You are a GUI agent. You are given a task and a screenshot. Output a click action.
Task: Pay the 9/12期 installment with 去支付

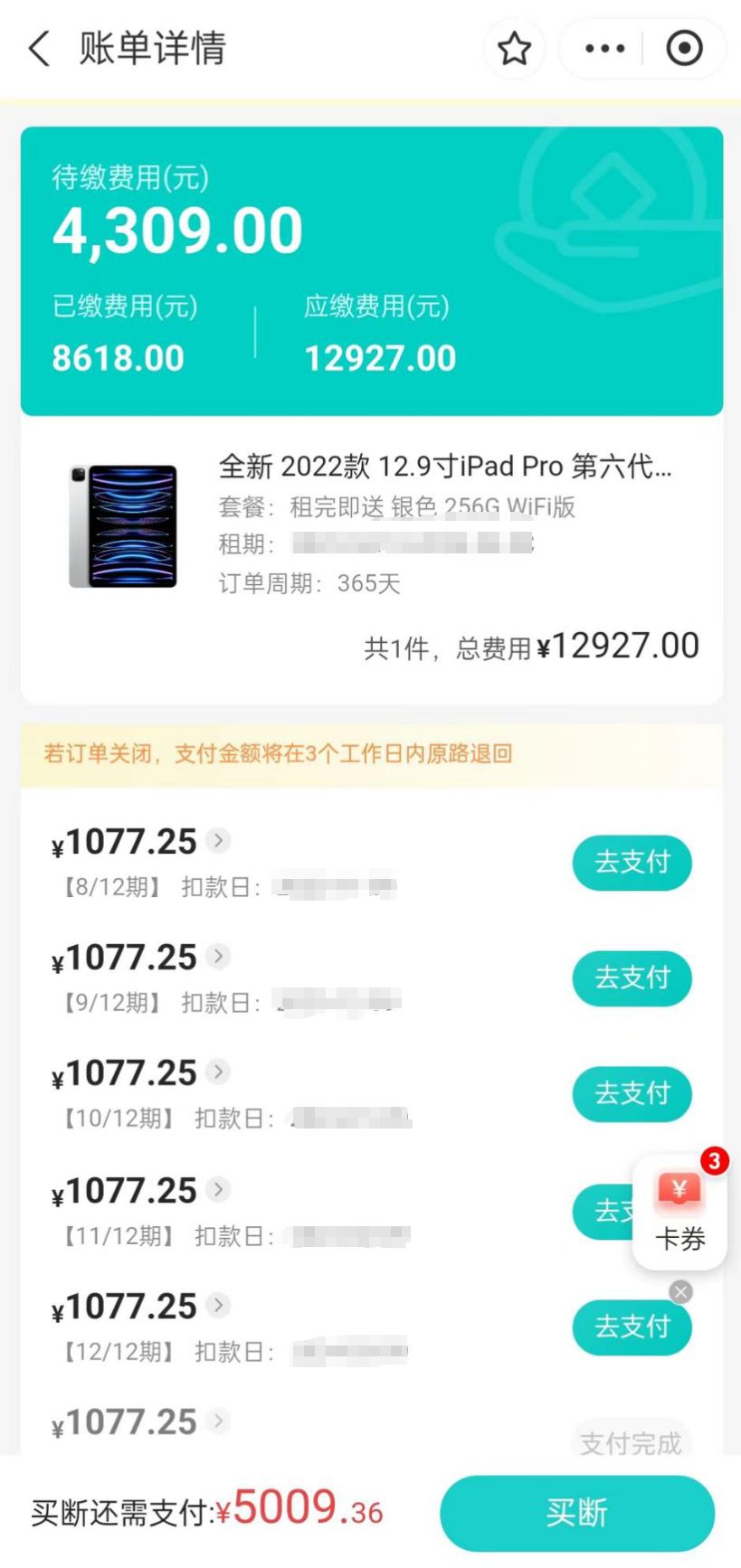pyautogui.click(x=632, y=978)
